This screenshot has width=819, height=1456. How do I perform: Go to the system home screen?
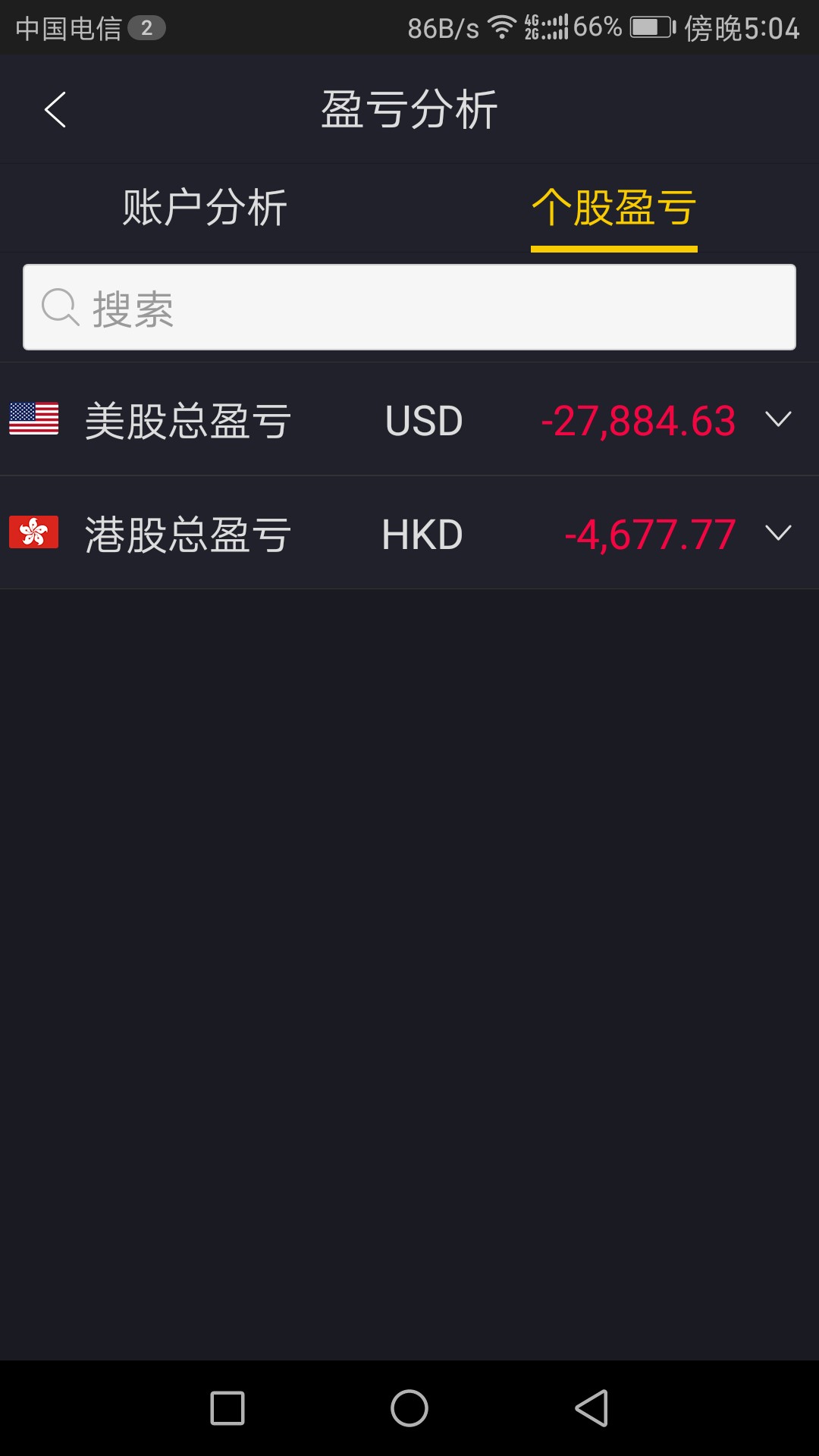(x=409, y=1408)
